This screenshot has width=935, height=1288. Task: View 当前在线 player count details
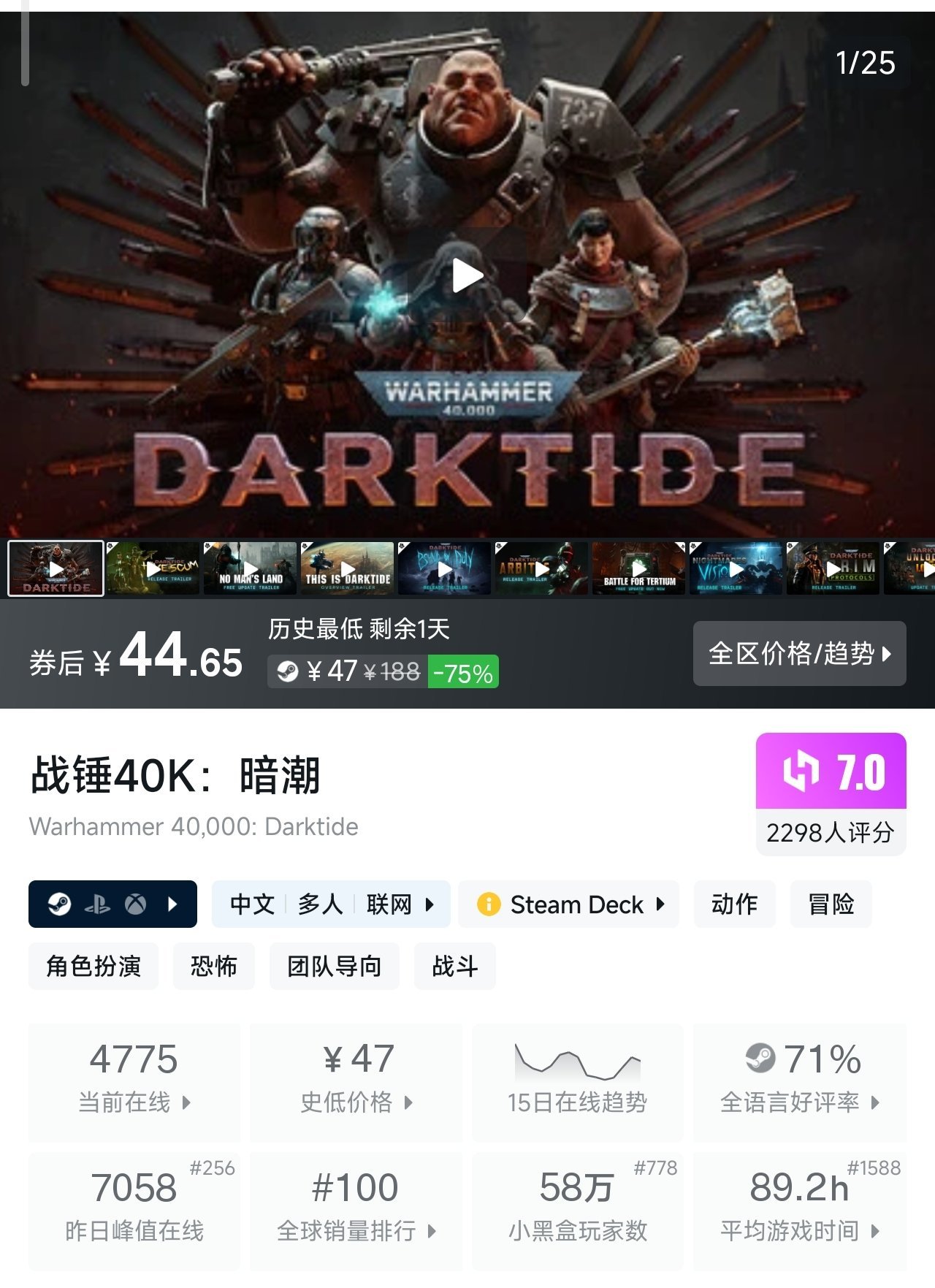(x=134, y=1081)
